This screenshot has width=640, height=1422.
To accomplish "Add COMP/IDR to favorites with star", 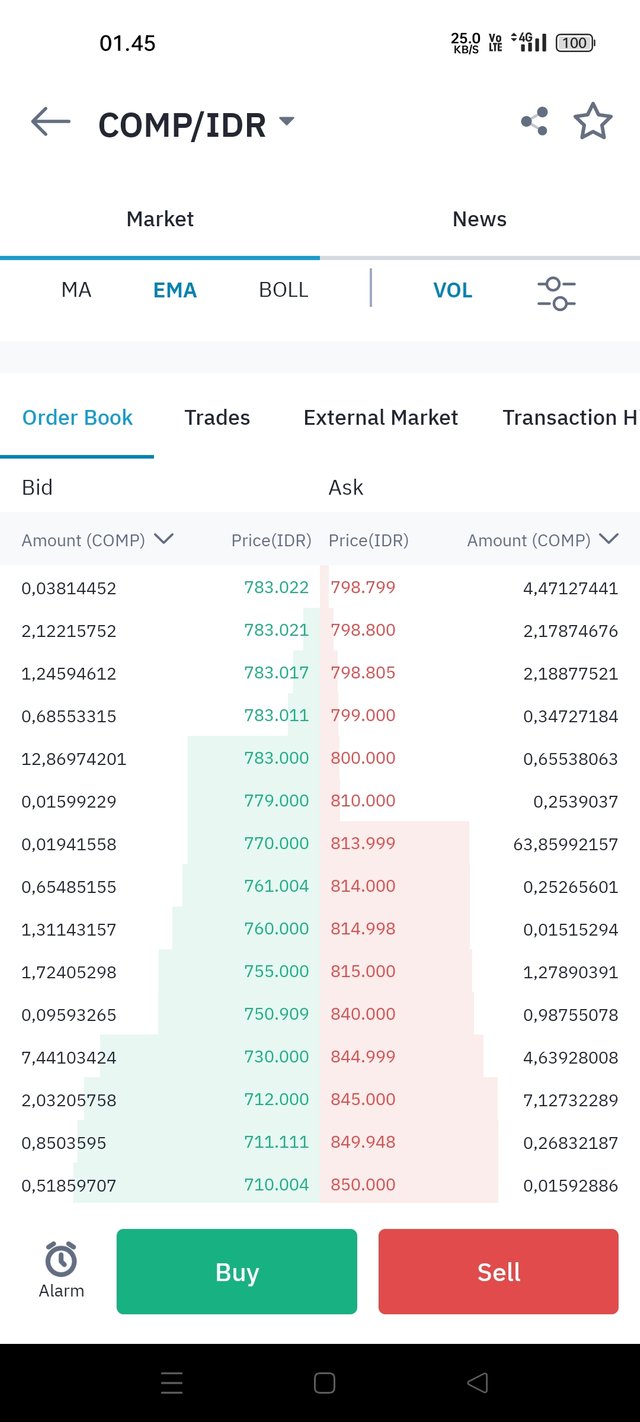I will [x=592, y=122].
